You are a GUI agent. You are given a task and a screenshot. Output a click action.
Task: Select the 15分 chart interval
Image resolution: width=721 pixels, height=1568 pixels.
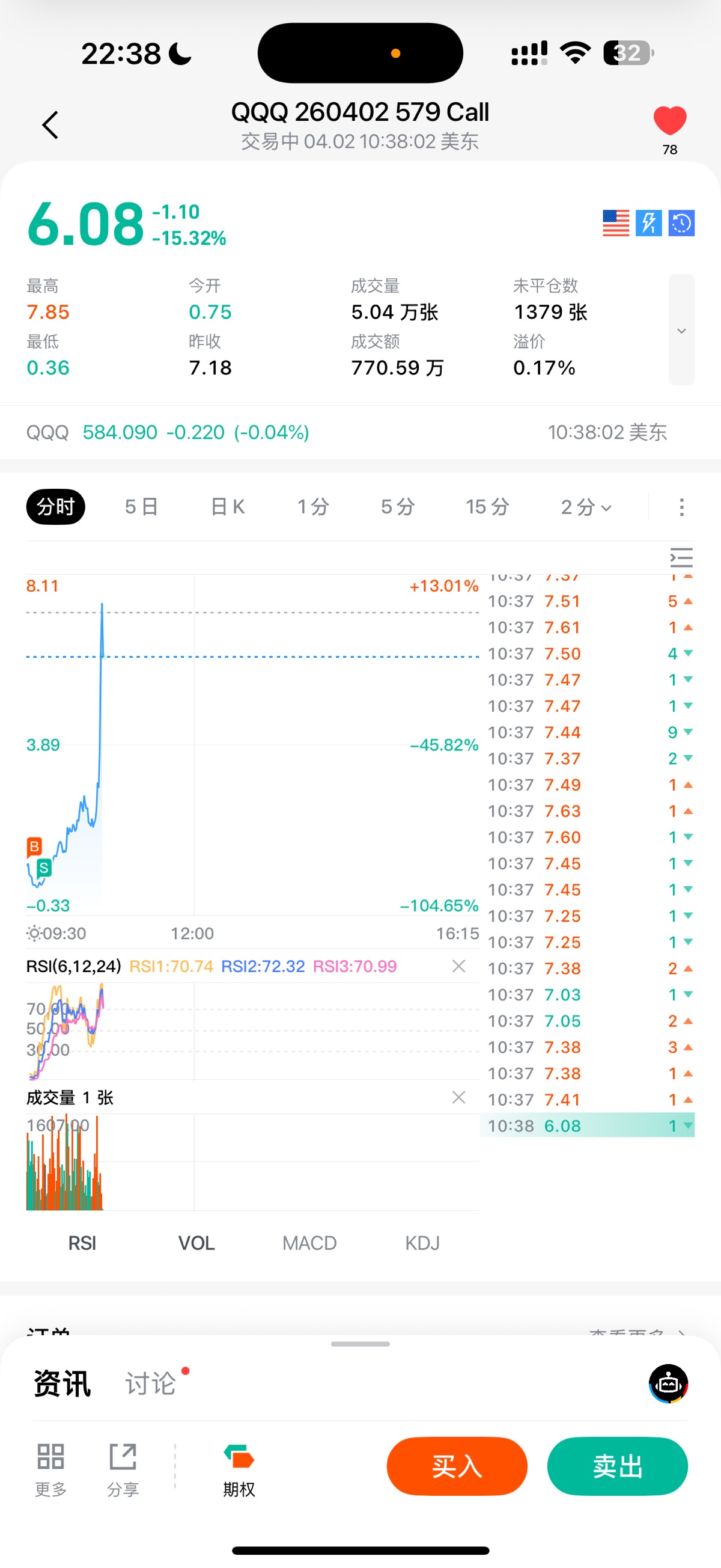coord(487,506)
